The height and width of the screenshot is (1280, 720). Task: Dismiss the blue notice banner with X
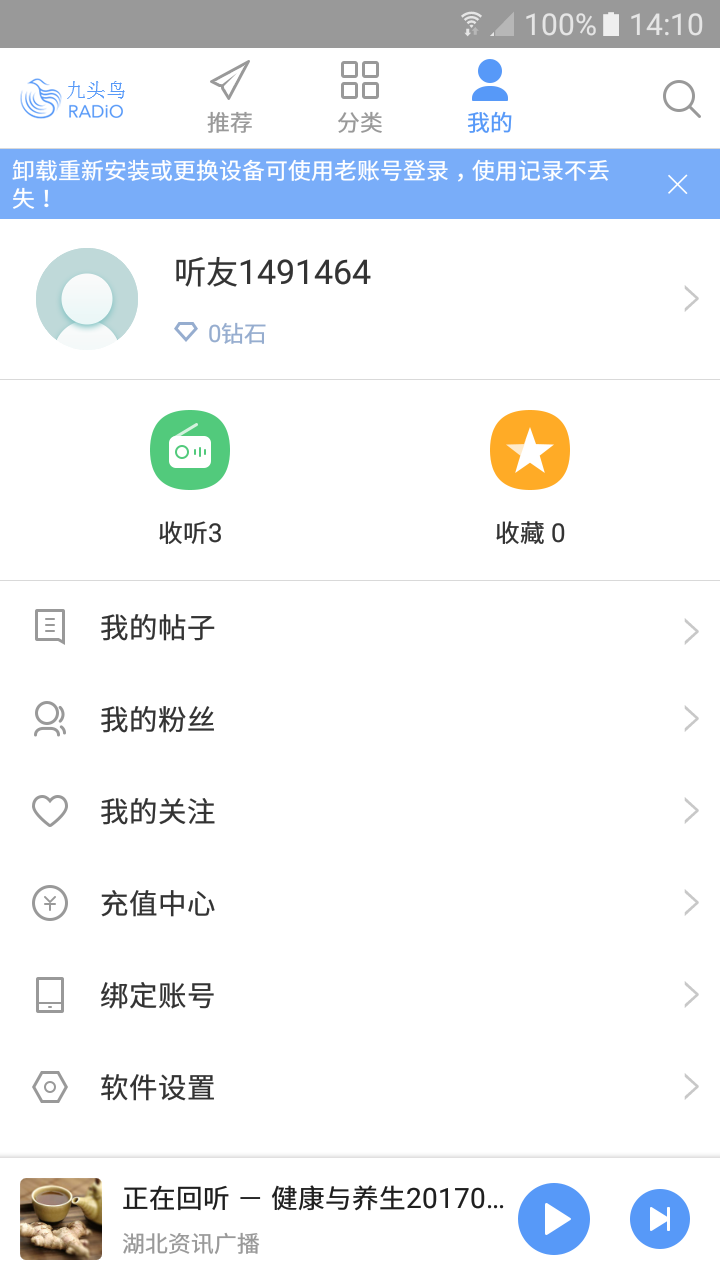click(x=677, y=184)
